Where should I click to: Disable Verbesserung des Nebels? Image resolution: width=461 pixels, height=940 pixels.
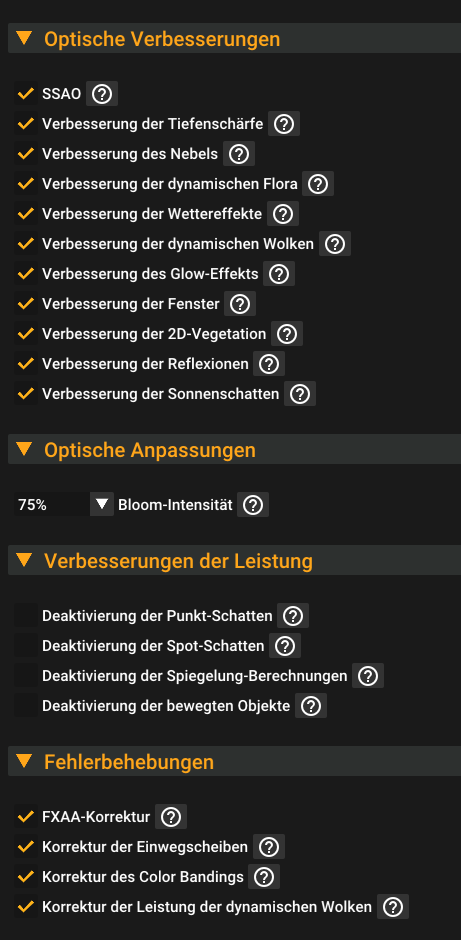(x=26, y=154)
